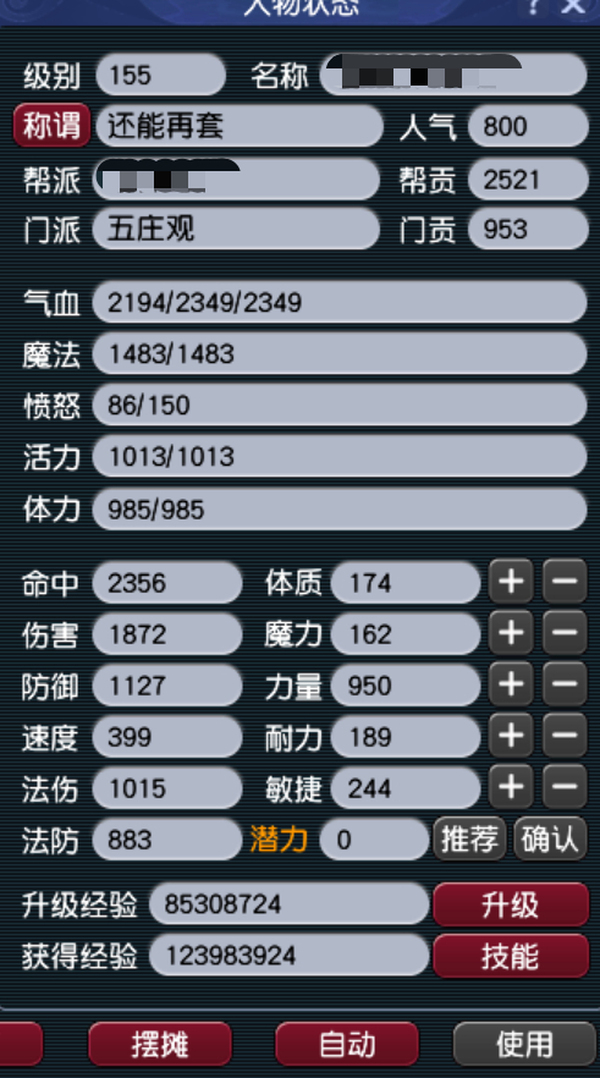This screenshot has height=1078, width=600.
Task: Decrease 魔力 by one point
Action: pyautogui.click(x=564, y=634)
